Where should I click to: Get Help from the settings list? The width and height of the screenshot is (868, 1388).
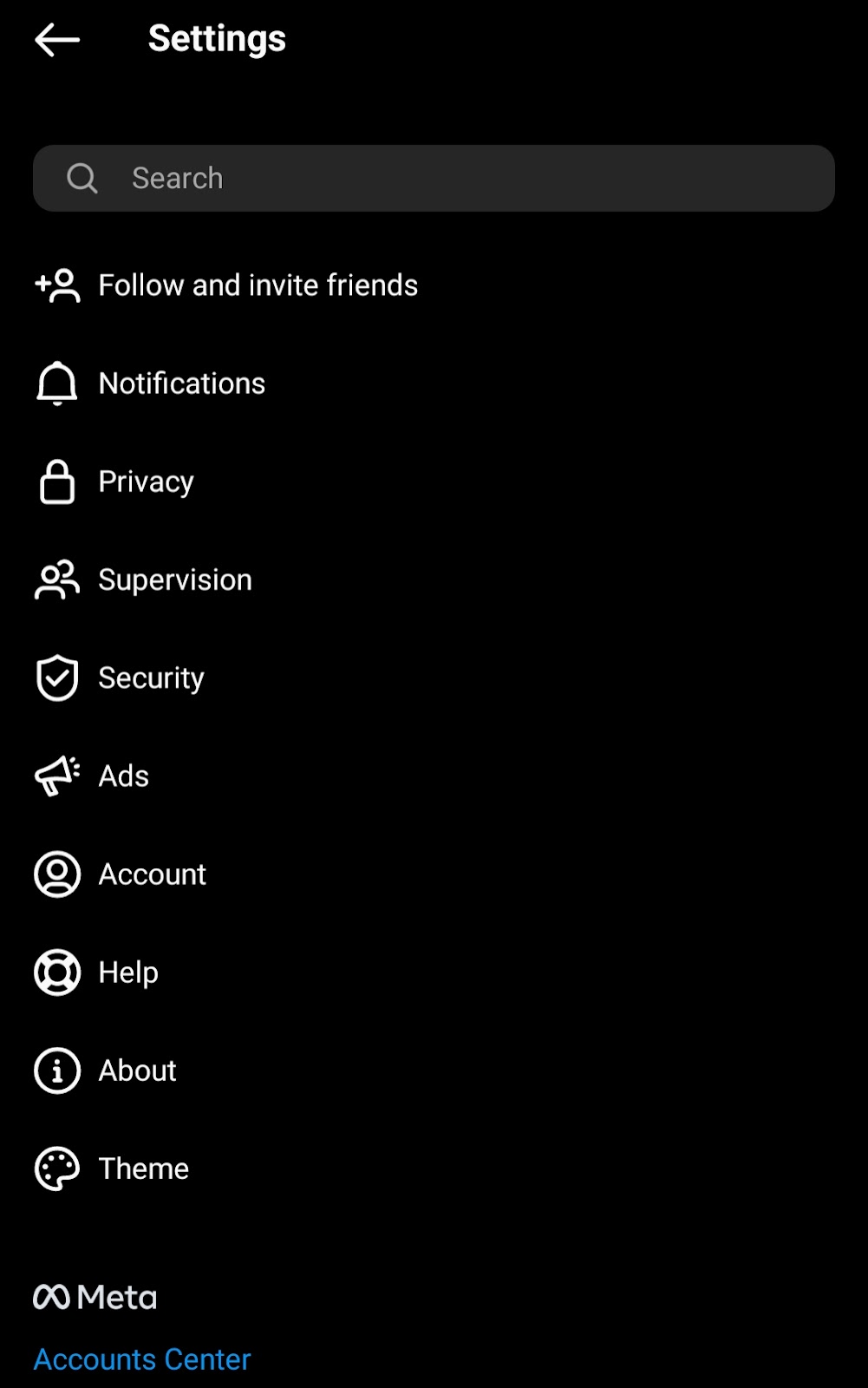point(127,972)
